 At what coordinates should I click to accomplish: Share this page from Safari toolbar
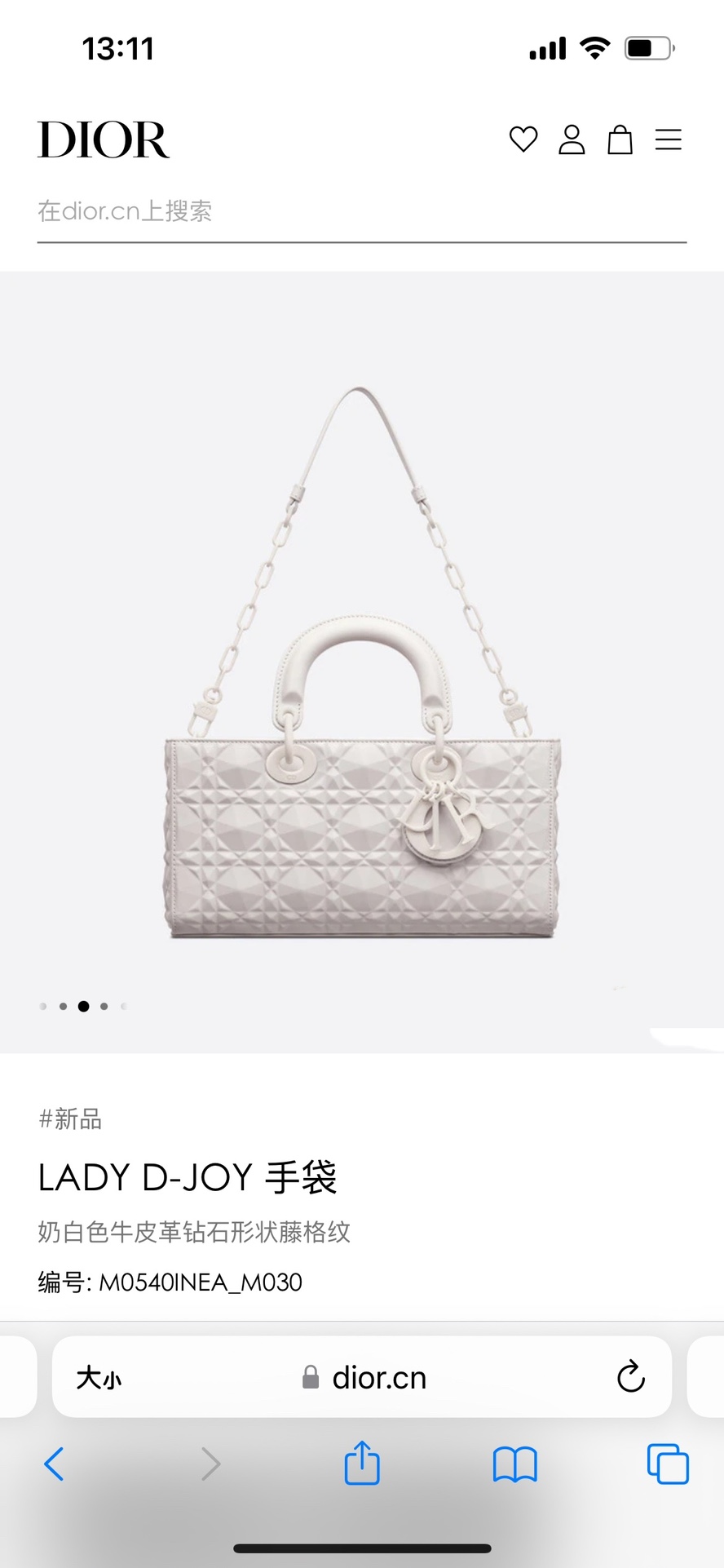tap(362, 1463)
